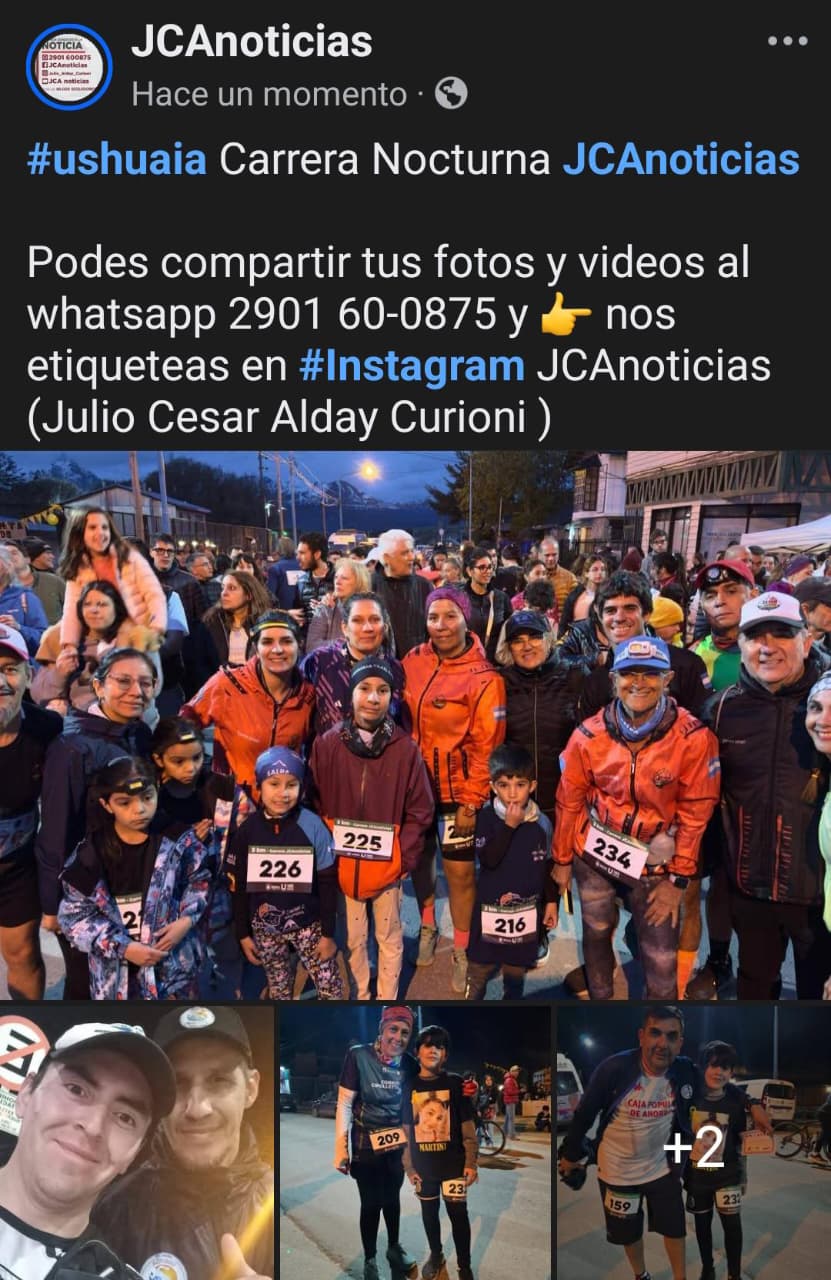This screenshot has width=831, height=1280.
Task: Open the post's three-dot overflow menu
Action: [787, 42]
